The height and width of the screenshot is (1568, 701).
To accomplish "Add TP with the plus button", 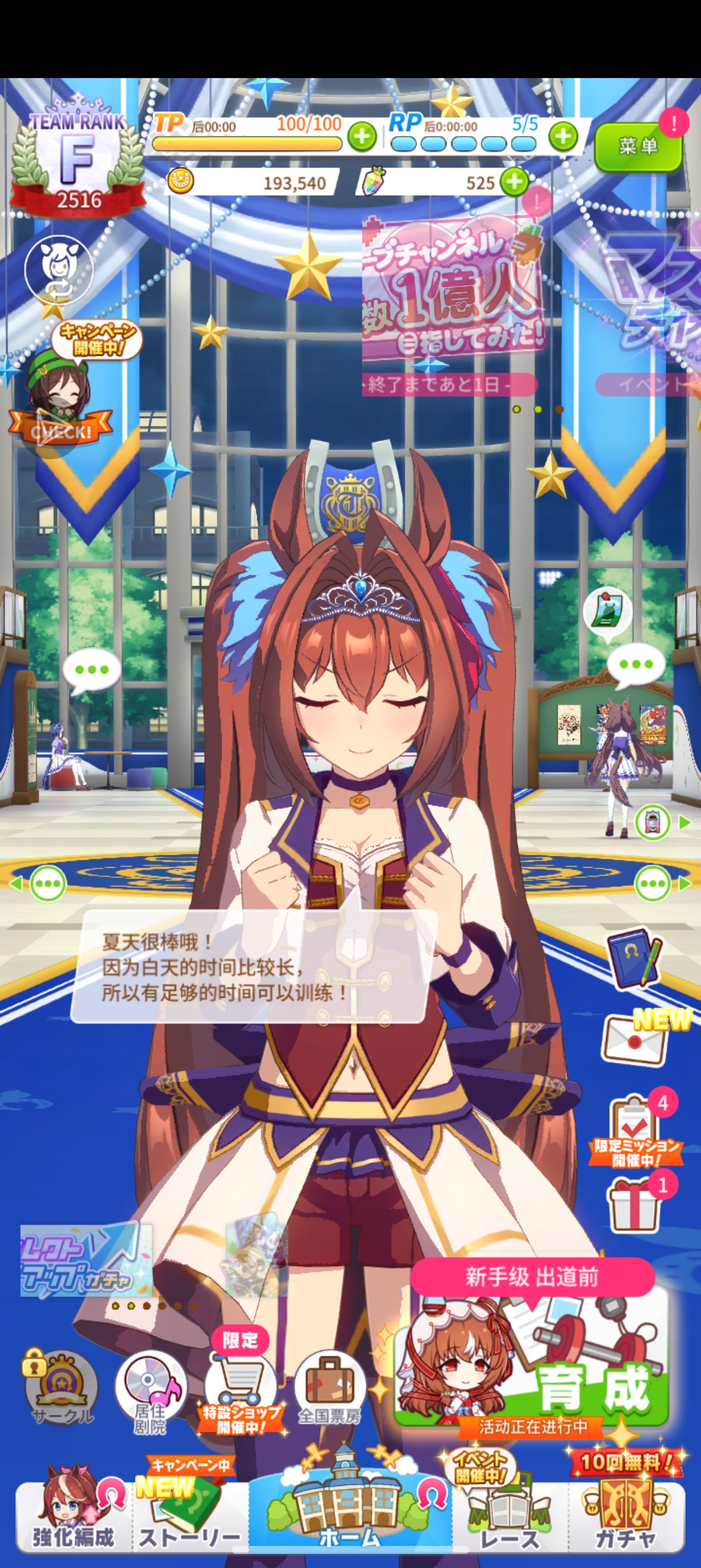I will (362, 137).
